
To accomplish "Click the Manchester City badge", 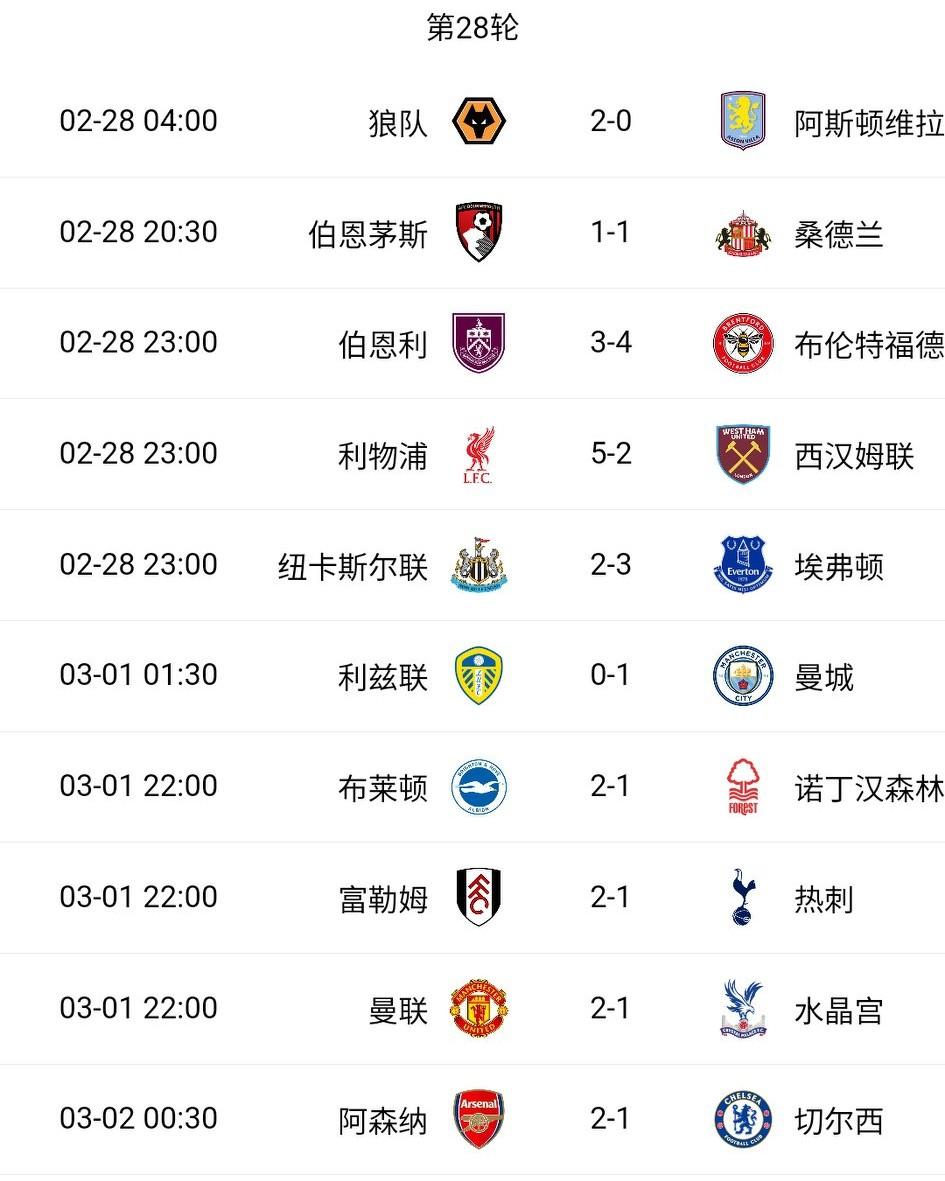I will coord(742,675).
